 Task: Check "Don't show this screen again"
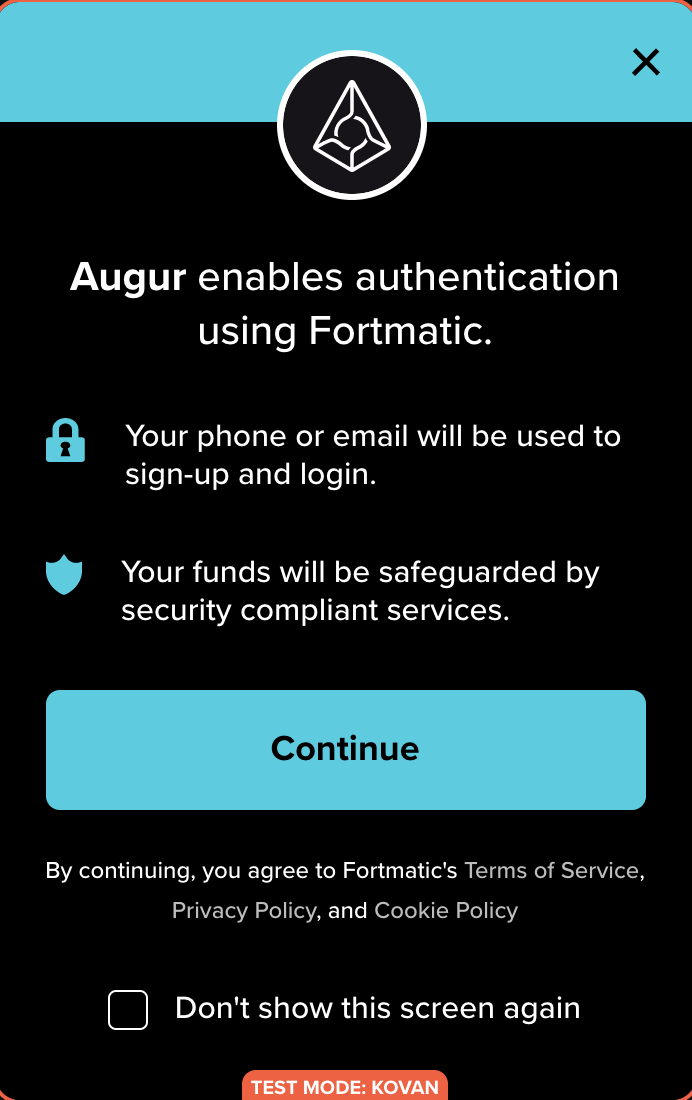[x=128, y=1009]
